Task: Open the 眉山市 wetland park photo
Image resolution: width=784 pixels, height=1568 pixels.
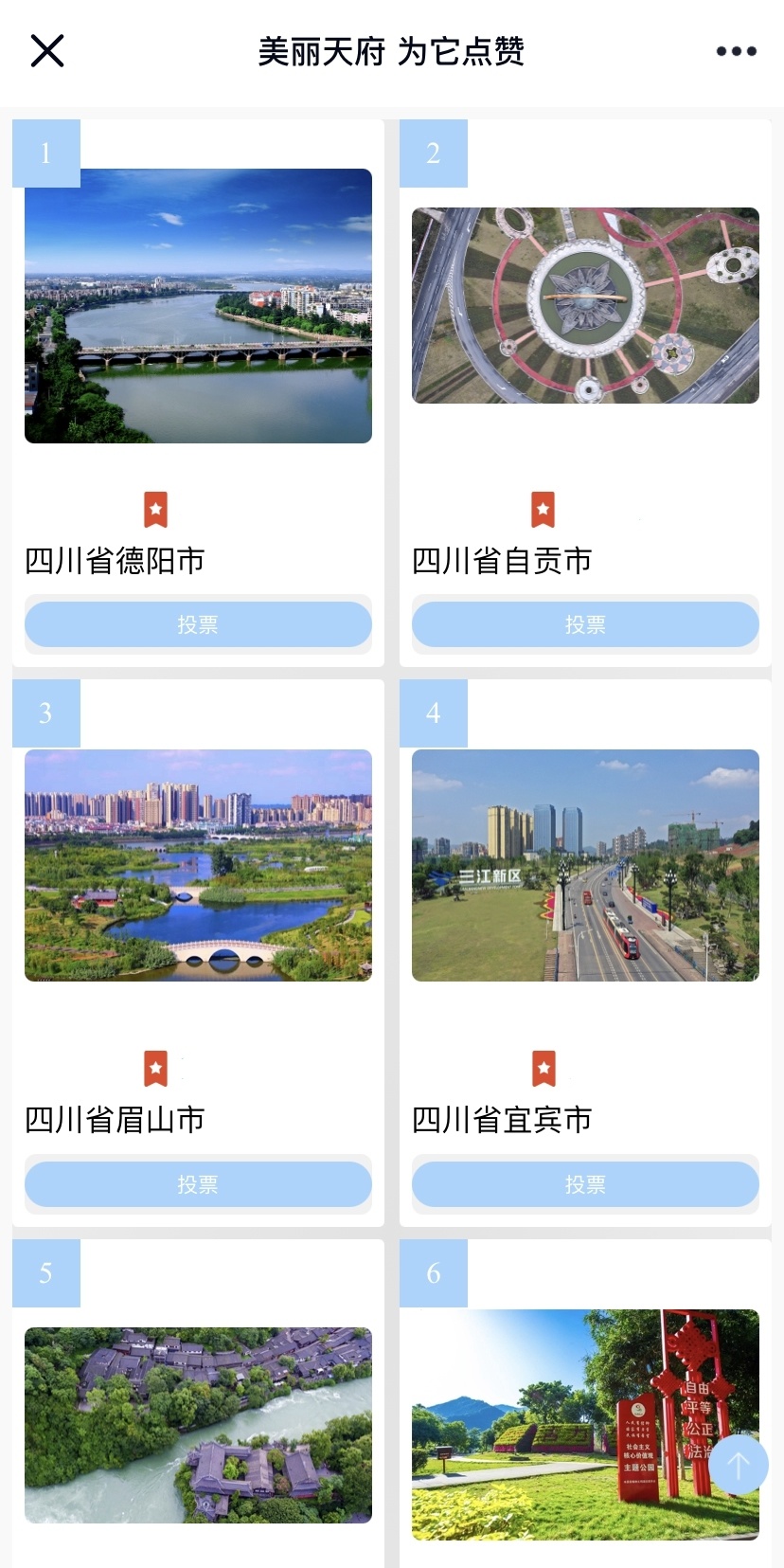Action: point(198,865)
